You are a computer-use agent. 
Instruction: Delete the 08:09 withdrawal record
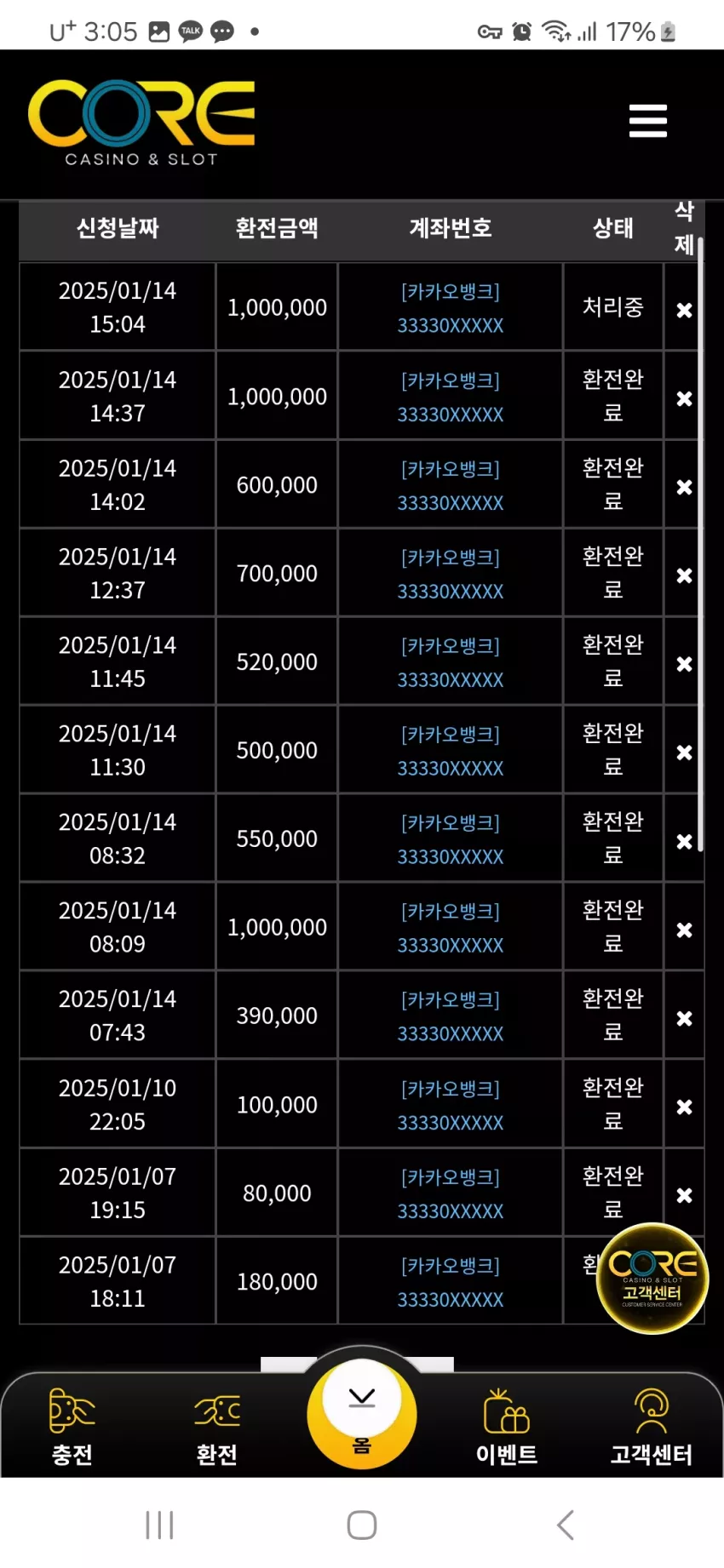(684, 930)
